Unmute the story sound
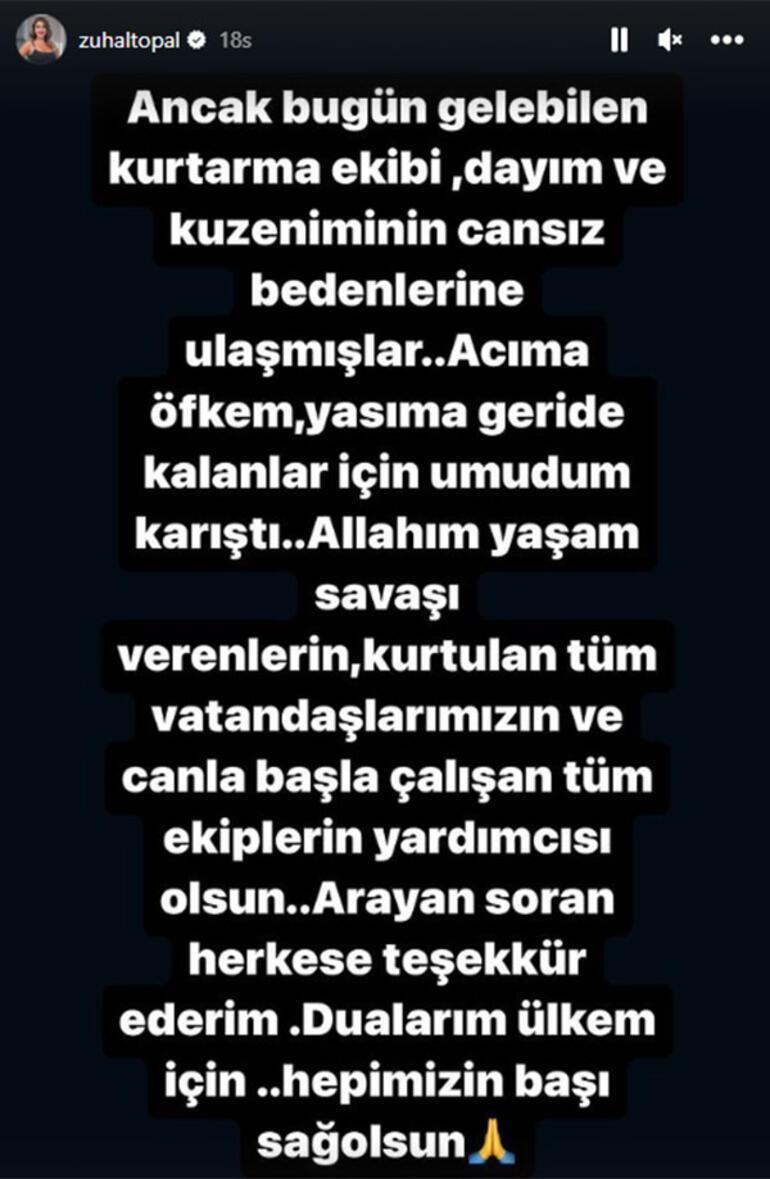Screen dimensions: 770x1179 pyautogui.click(x=670, y=40)
